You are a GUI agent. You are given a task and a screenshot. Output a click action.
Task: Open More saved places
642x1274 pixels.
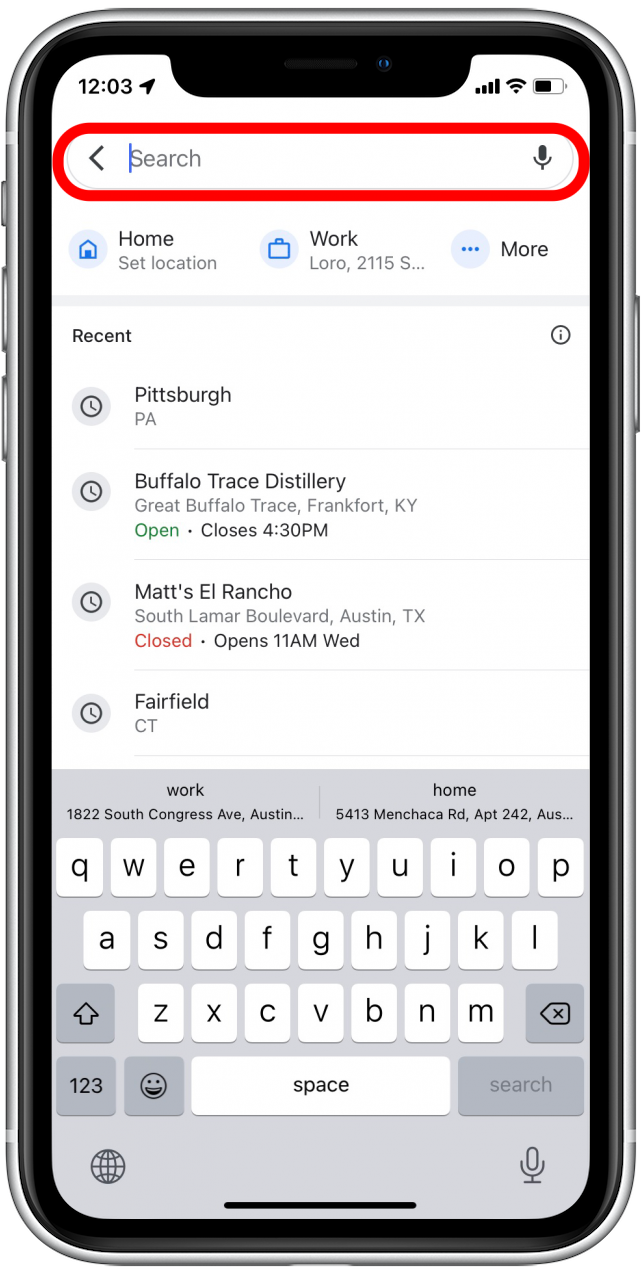(x=501, y=250)
